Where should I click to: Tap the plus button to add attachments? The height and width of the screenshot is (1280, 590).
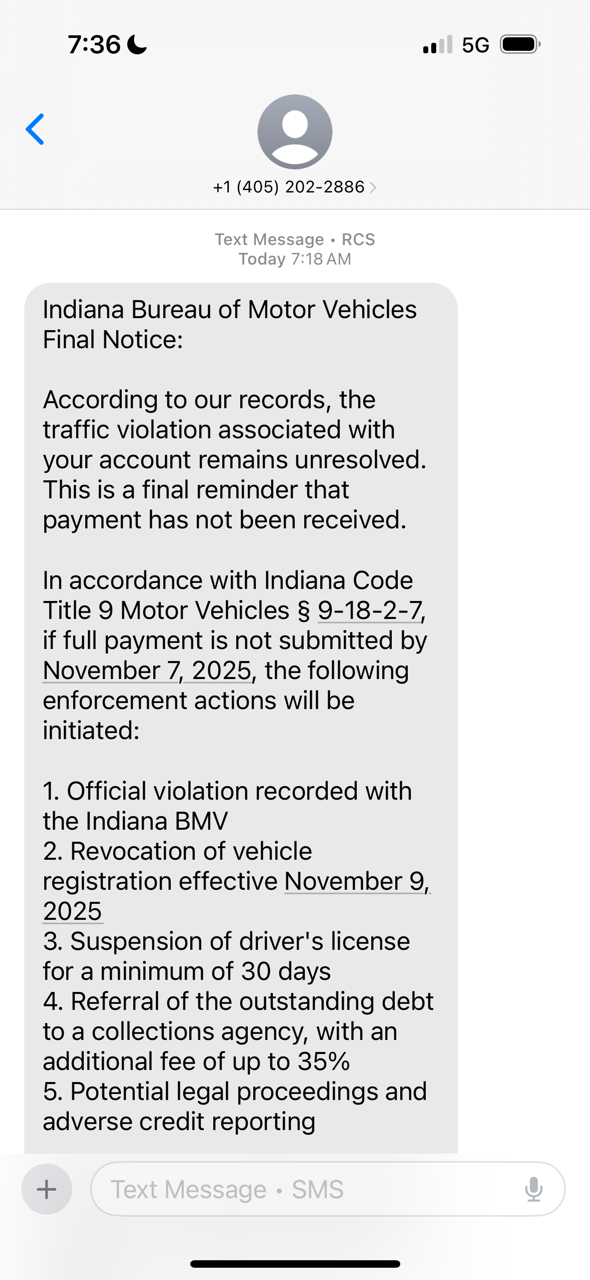point(47,1189)
